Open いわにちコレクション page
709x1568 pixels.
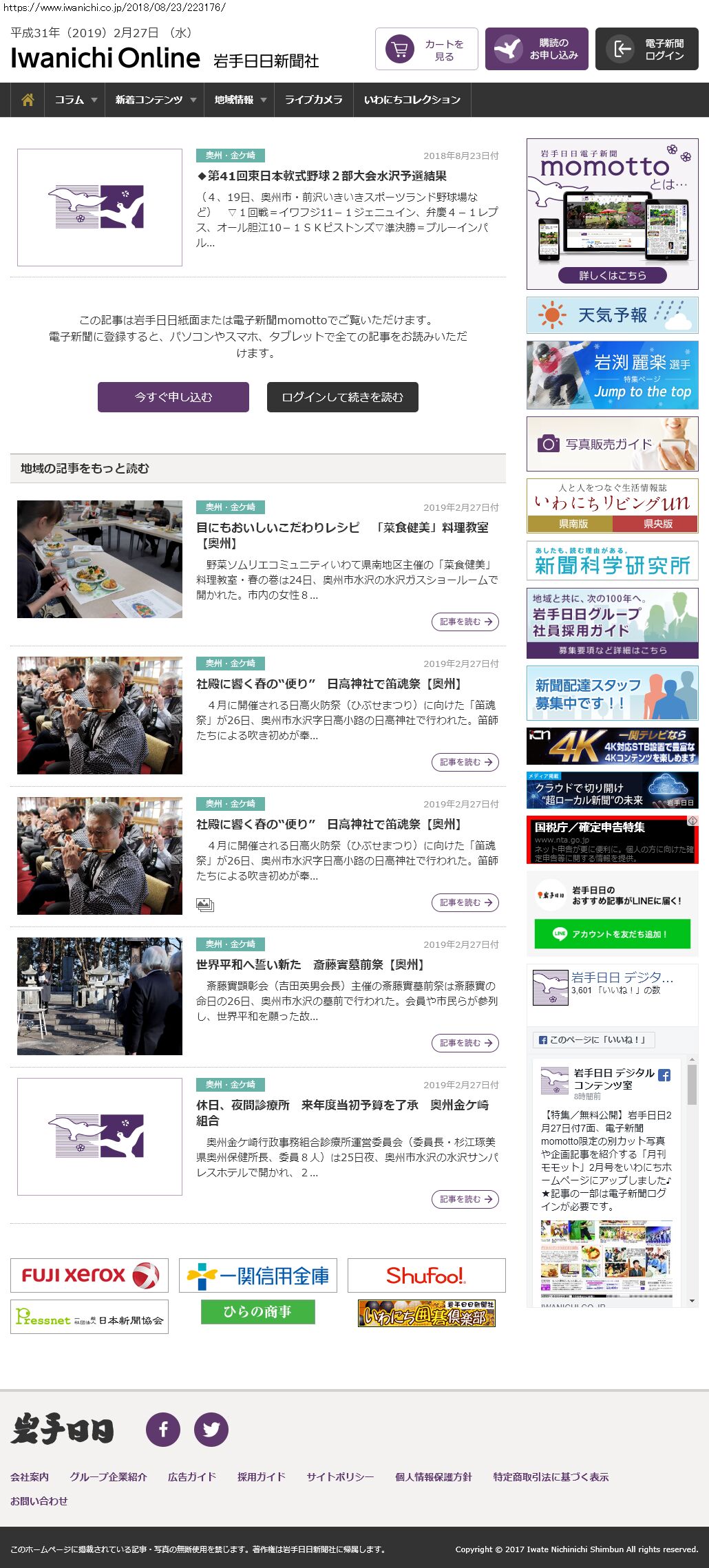point(412,100)
